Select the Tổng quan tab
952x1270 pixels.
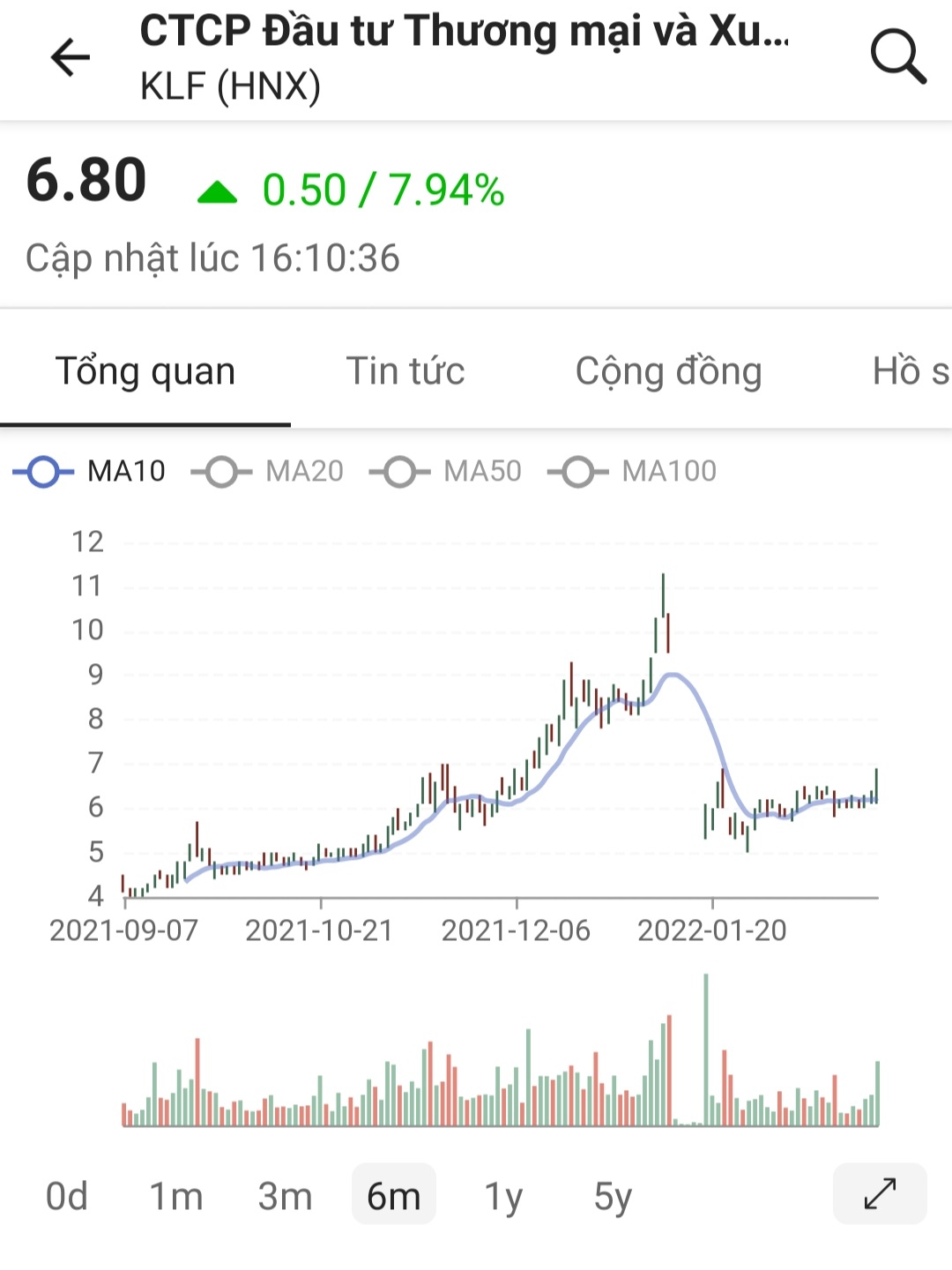point(145,371)
